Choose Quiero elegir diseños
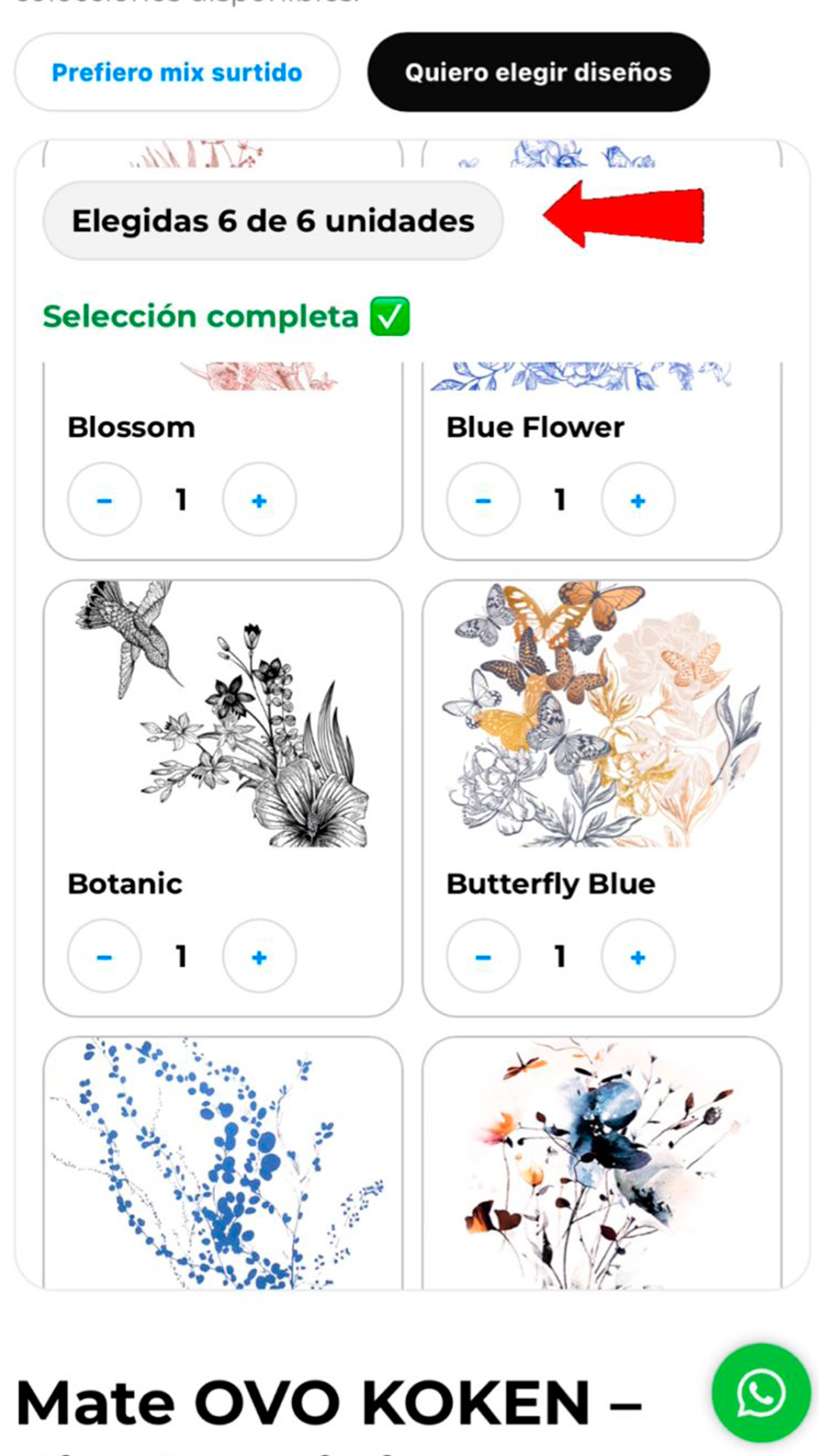This screenshot has width=819, height=1456. tap(538, 73)
